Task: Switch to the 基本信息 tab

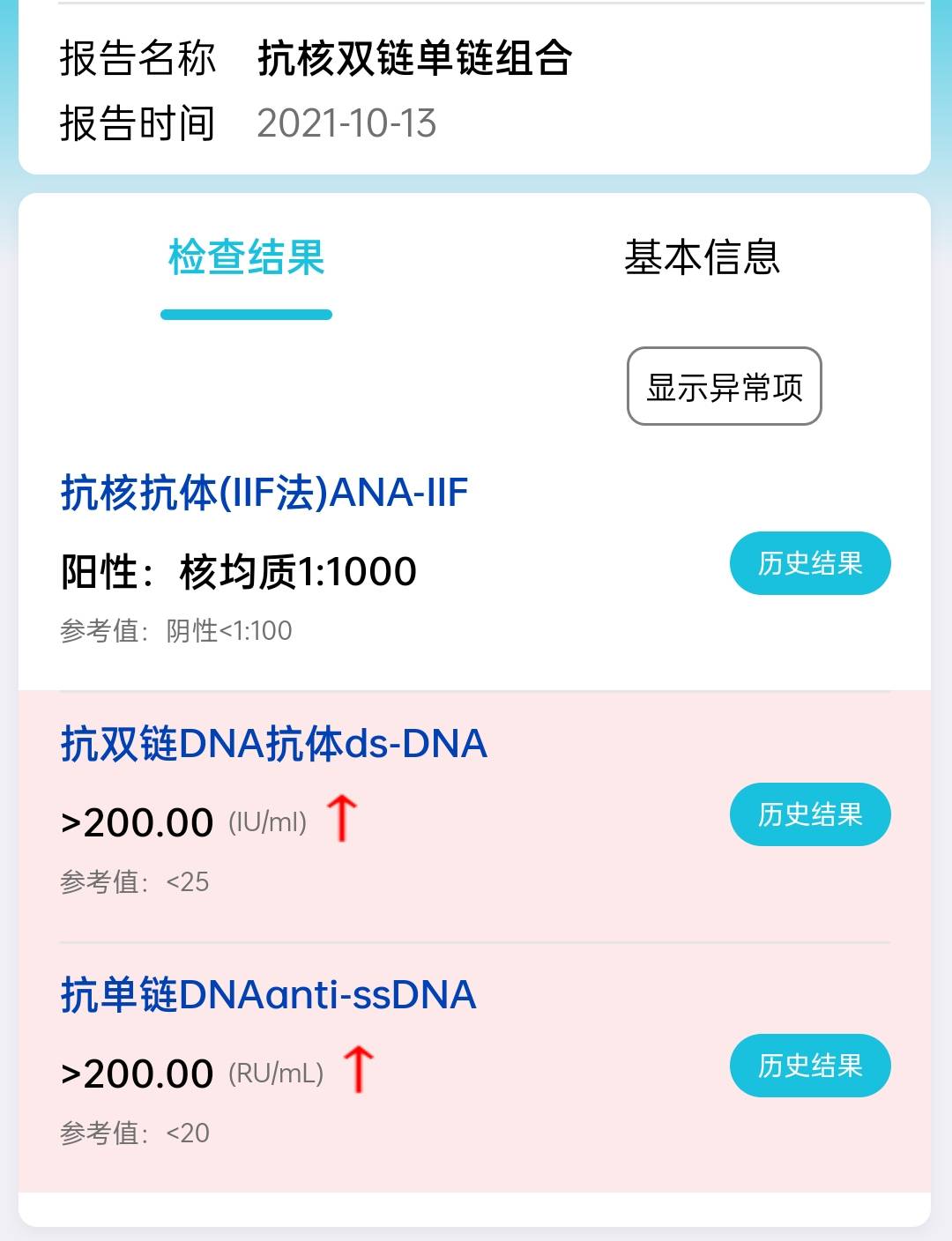Action: tap(703, 257)
